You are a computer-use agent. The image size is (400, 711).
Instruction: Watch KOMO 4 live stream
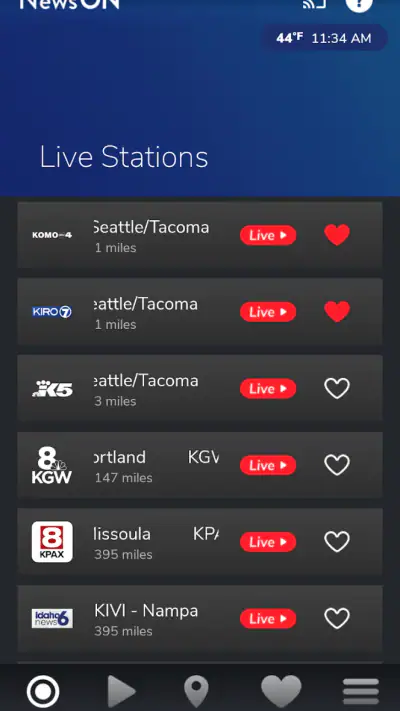[x=268, y=235]
